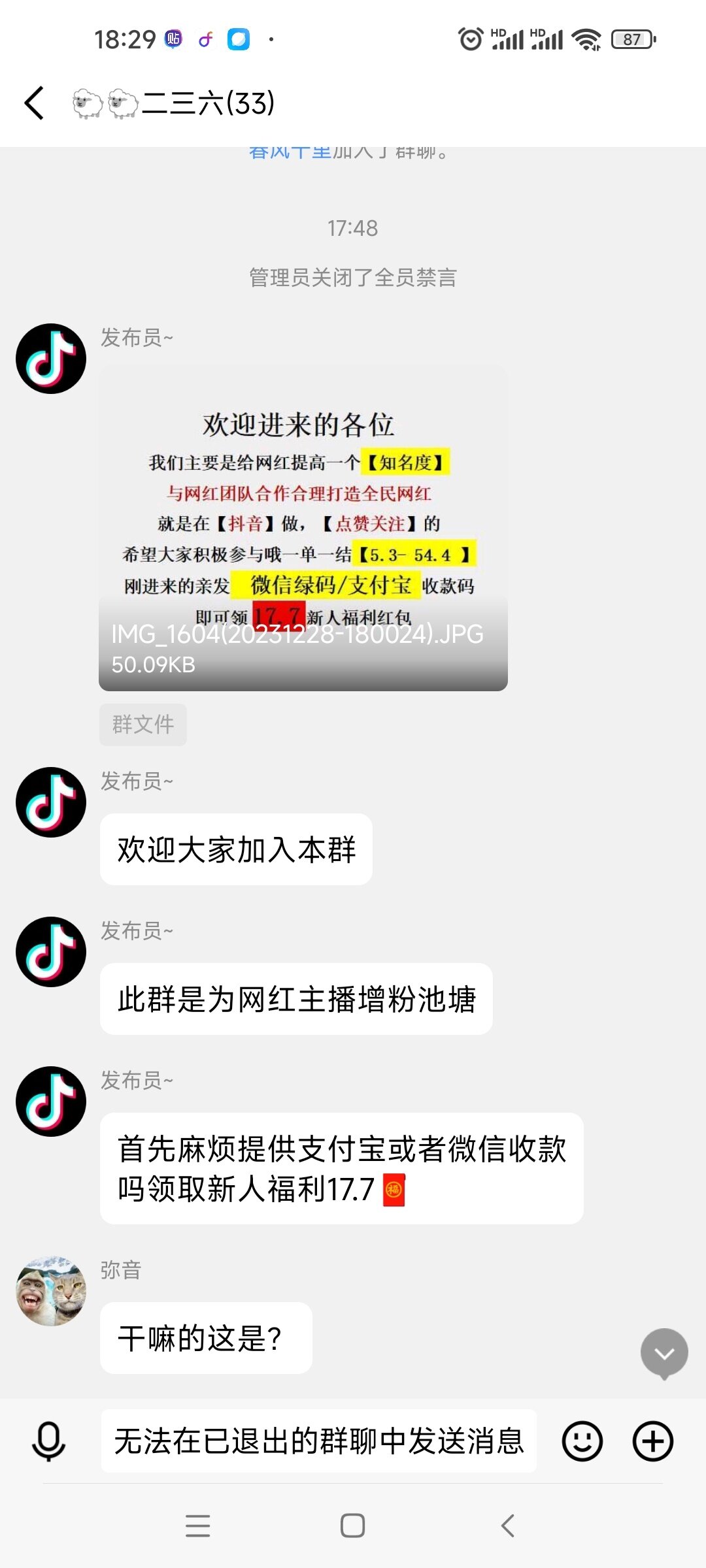Open 发布员~ avatar above the image file

(x=51, y=359)
